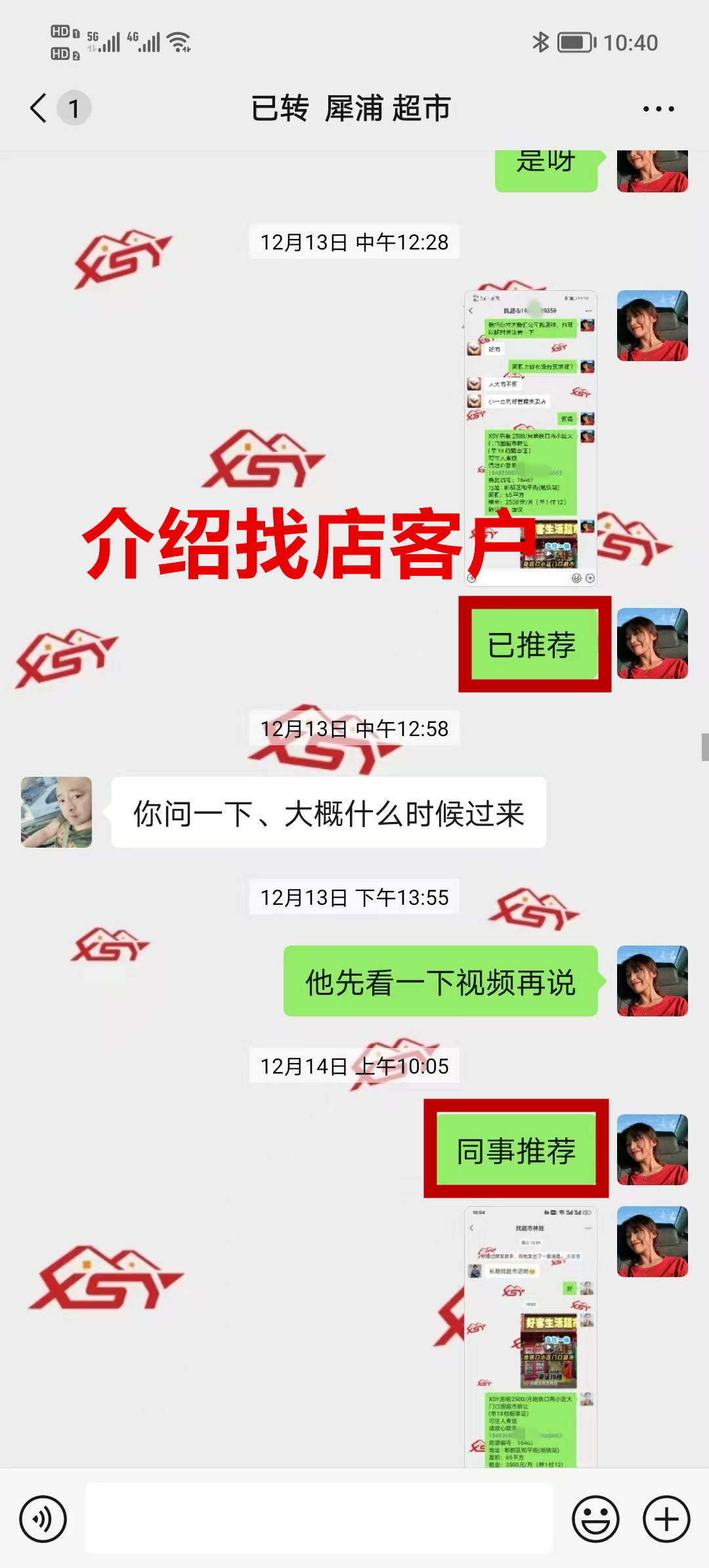Open the plus attachment menu
The height and width of the screenshot is (1568, 709).
[x=666, y=1519]
